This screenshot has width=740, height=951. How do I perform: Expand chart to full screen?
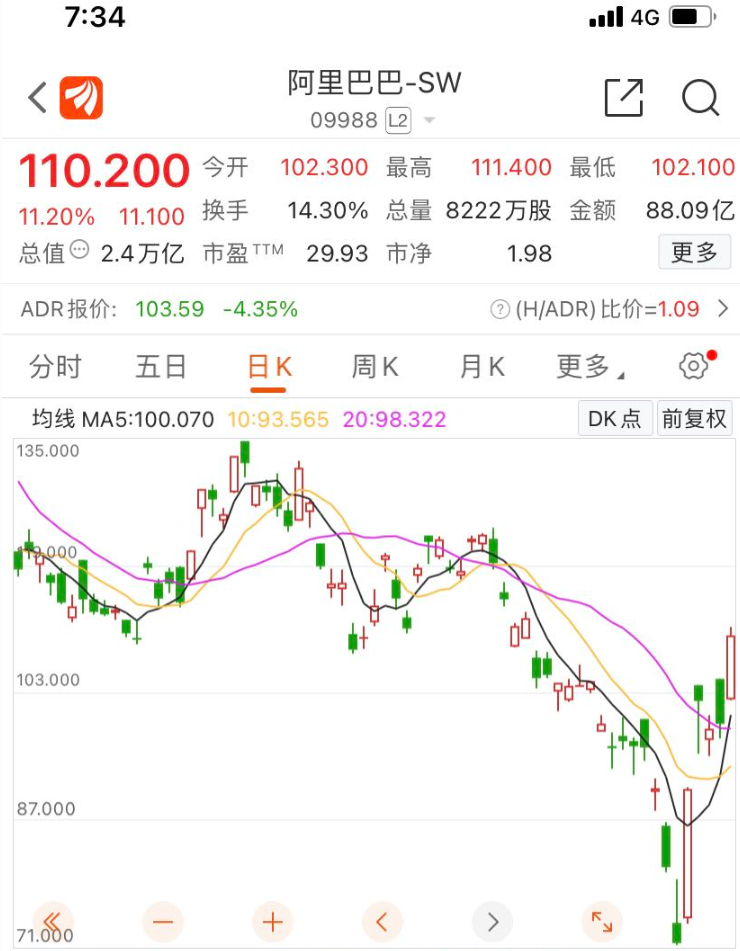pyautogui.click(x=602, y=922)
